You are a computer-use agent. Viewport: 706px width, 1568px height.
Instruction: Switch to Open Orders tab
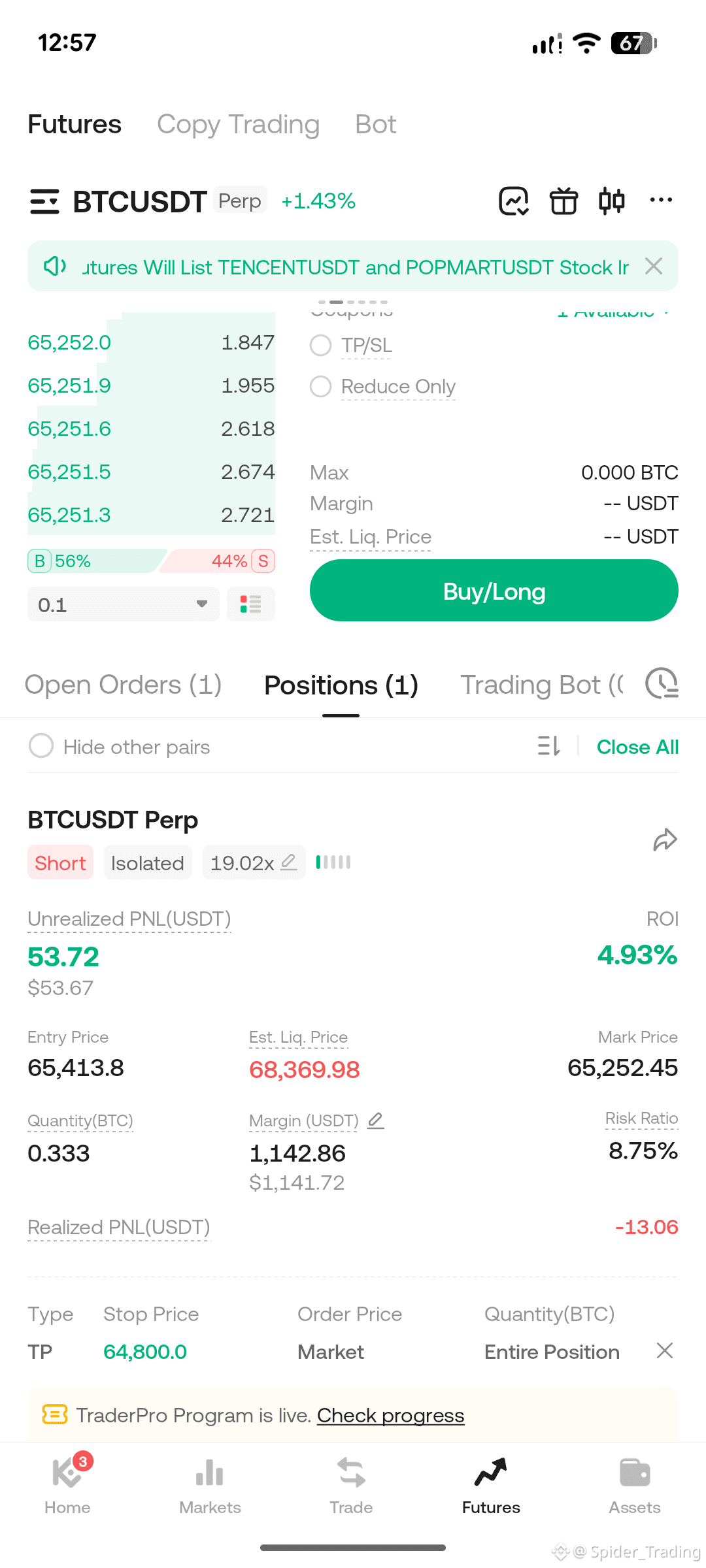(123, 685)
